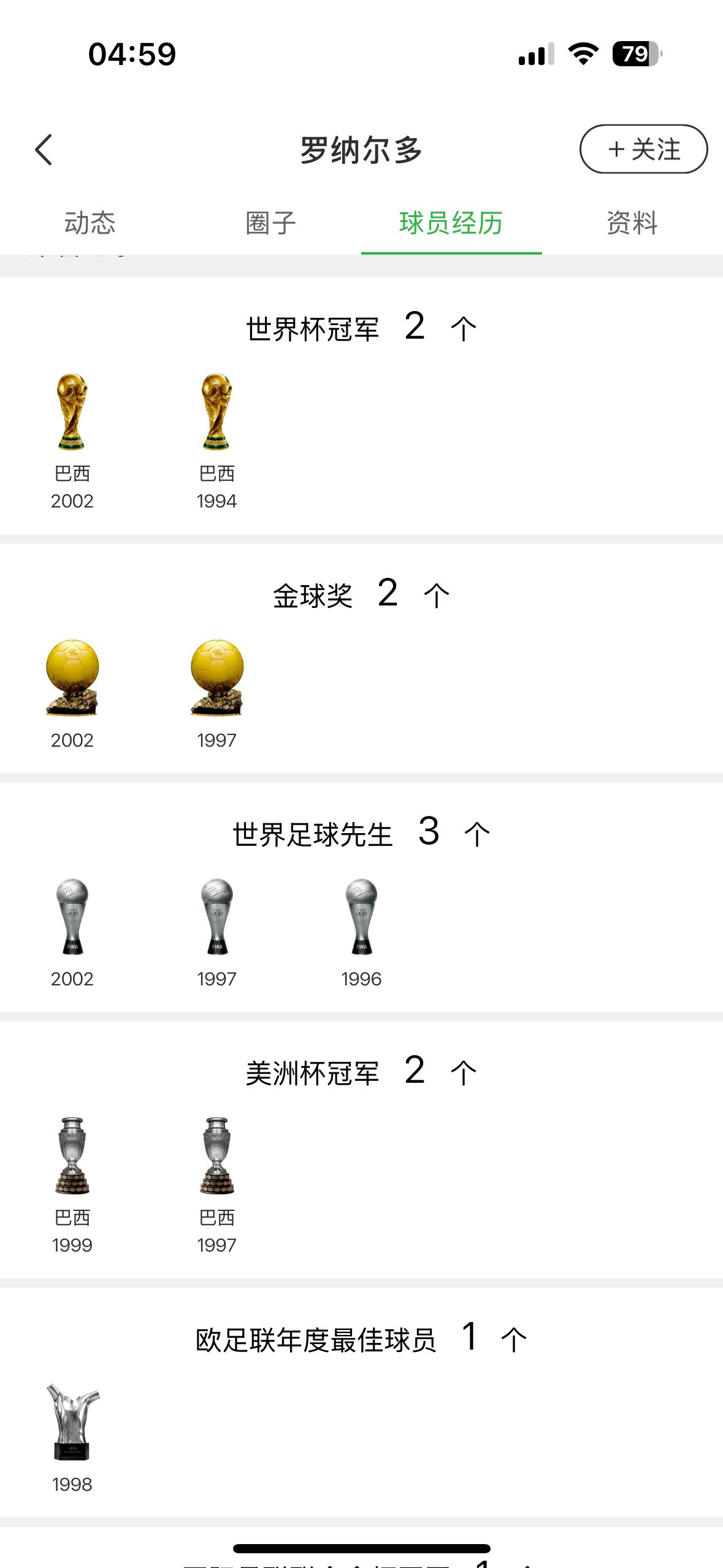
Task: Go back using the top-left arrow
Action: 44,150
